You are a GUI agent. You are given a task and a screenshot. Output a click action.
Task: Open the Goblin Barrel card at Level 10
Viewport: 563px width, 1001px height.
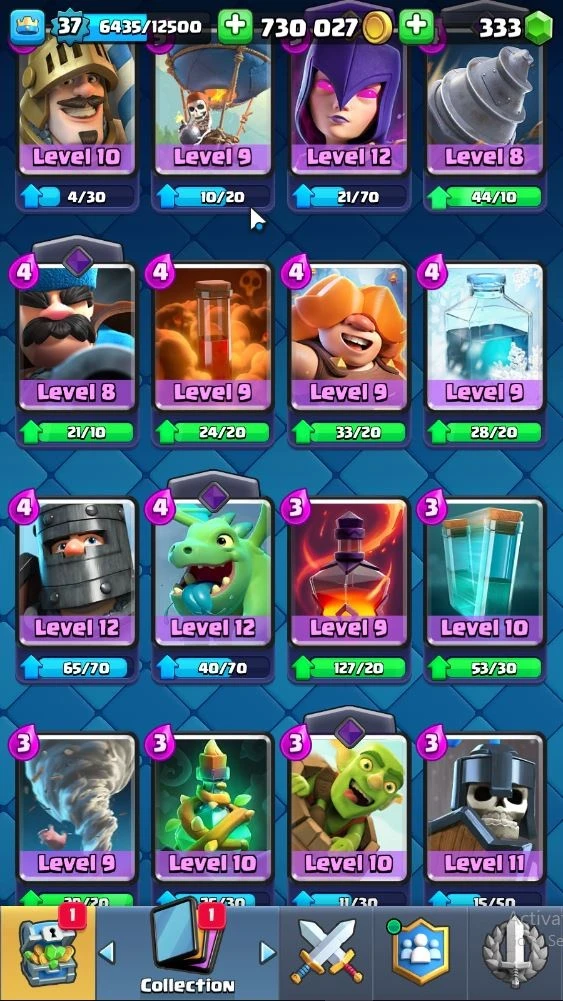[349, 808]
